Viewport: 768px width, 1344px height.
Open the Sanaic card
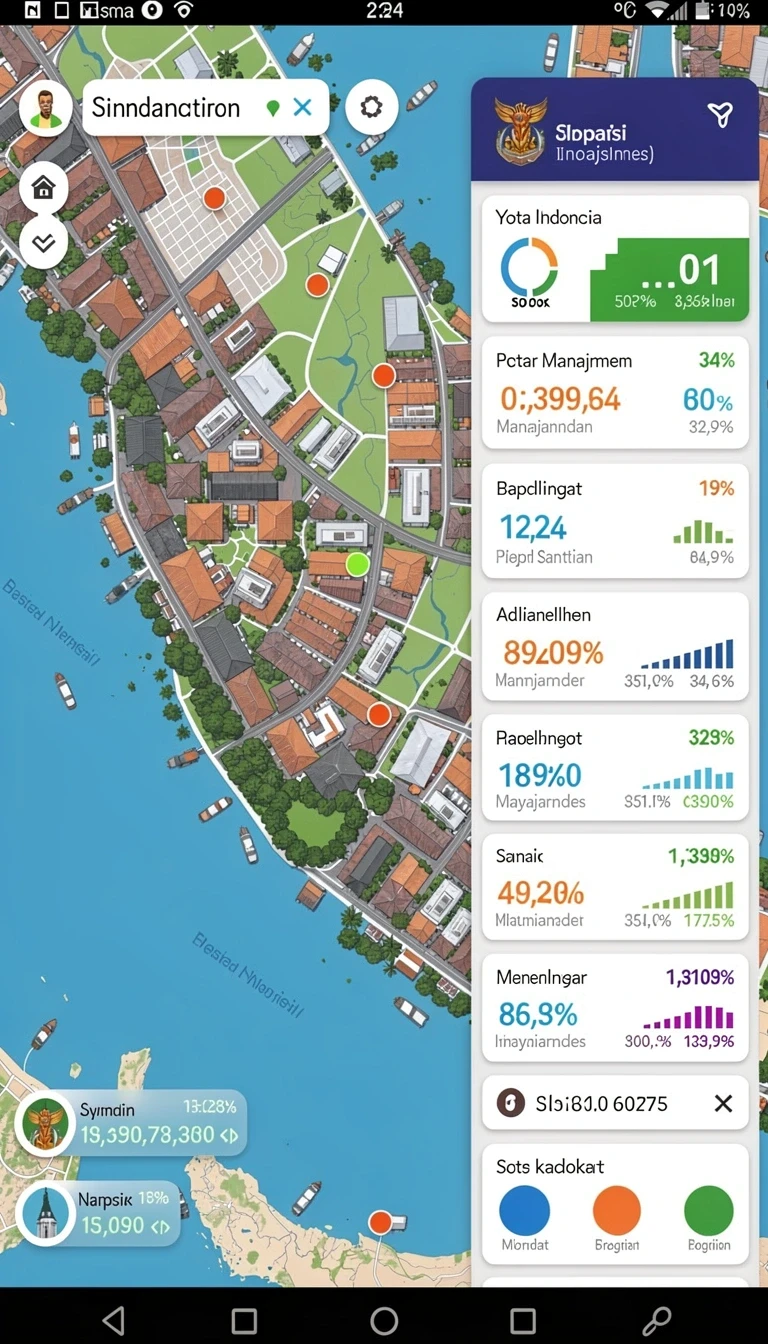pos(615,888)
